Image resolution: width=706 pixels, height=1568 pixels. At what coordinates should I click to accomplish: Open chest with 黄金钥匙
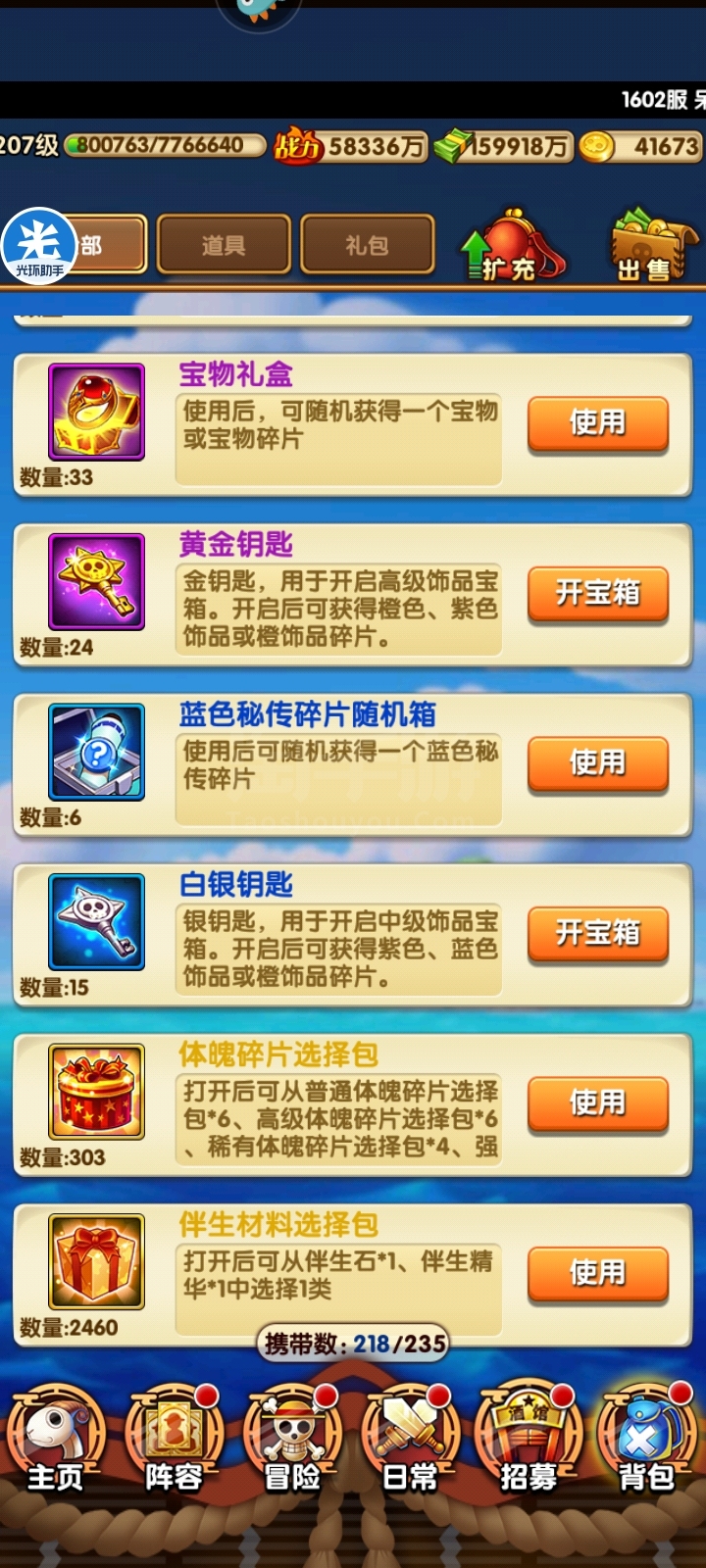598,593
